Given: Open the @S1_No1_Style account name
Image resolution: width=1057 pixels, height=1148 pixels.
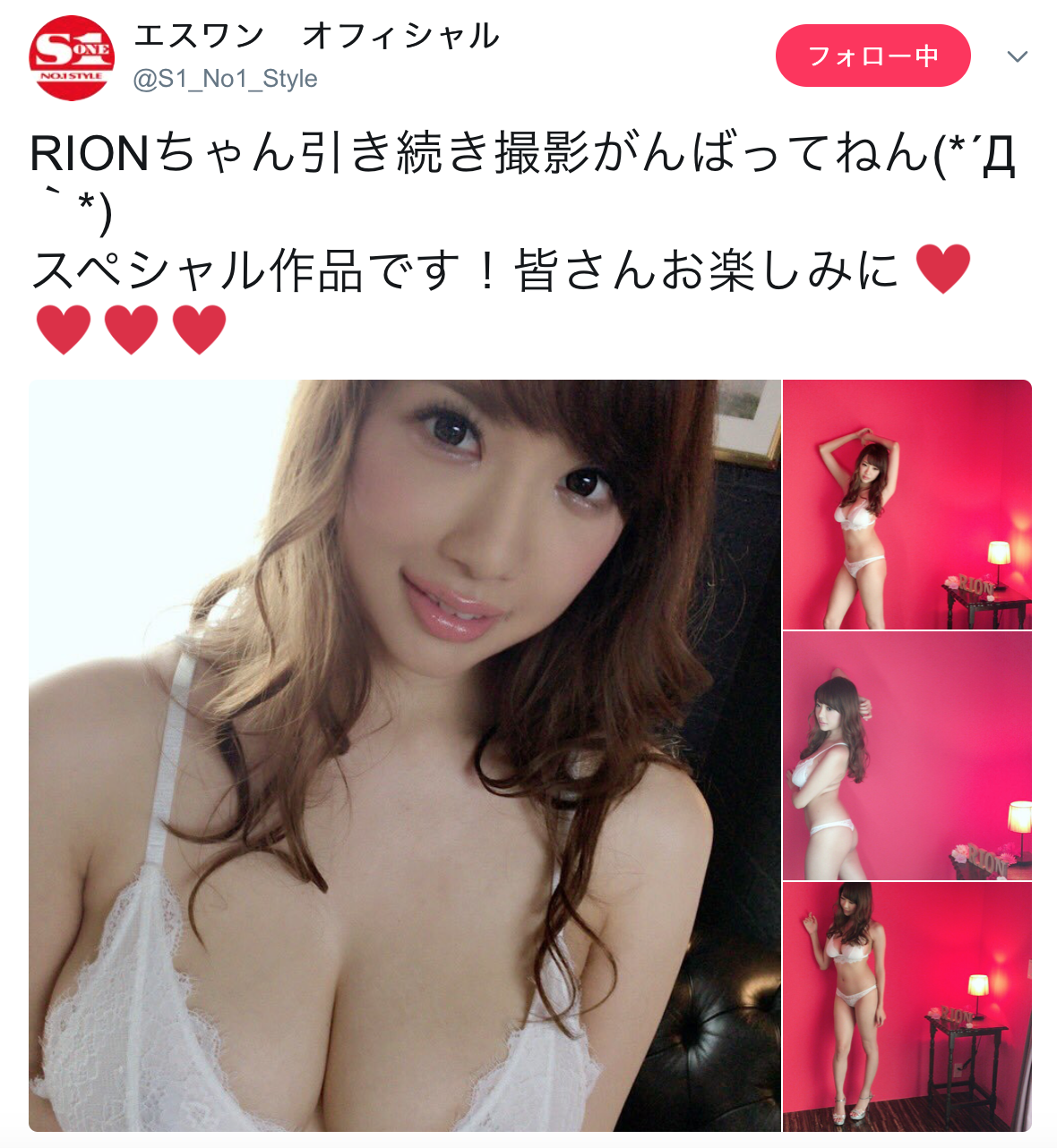Looking at the screenshot, I should tap(225, 80).
